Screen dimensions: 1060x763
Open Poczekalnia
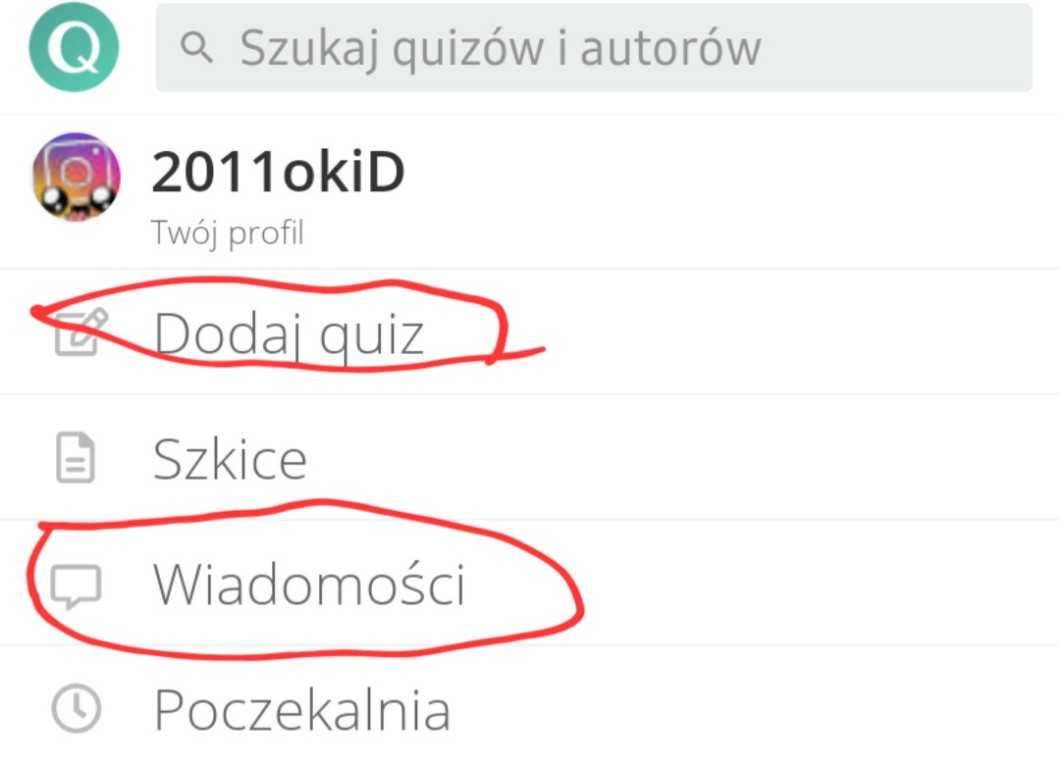pyautogui.click(x=301, y=711)
